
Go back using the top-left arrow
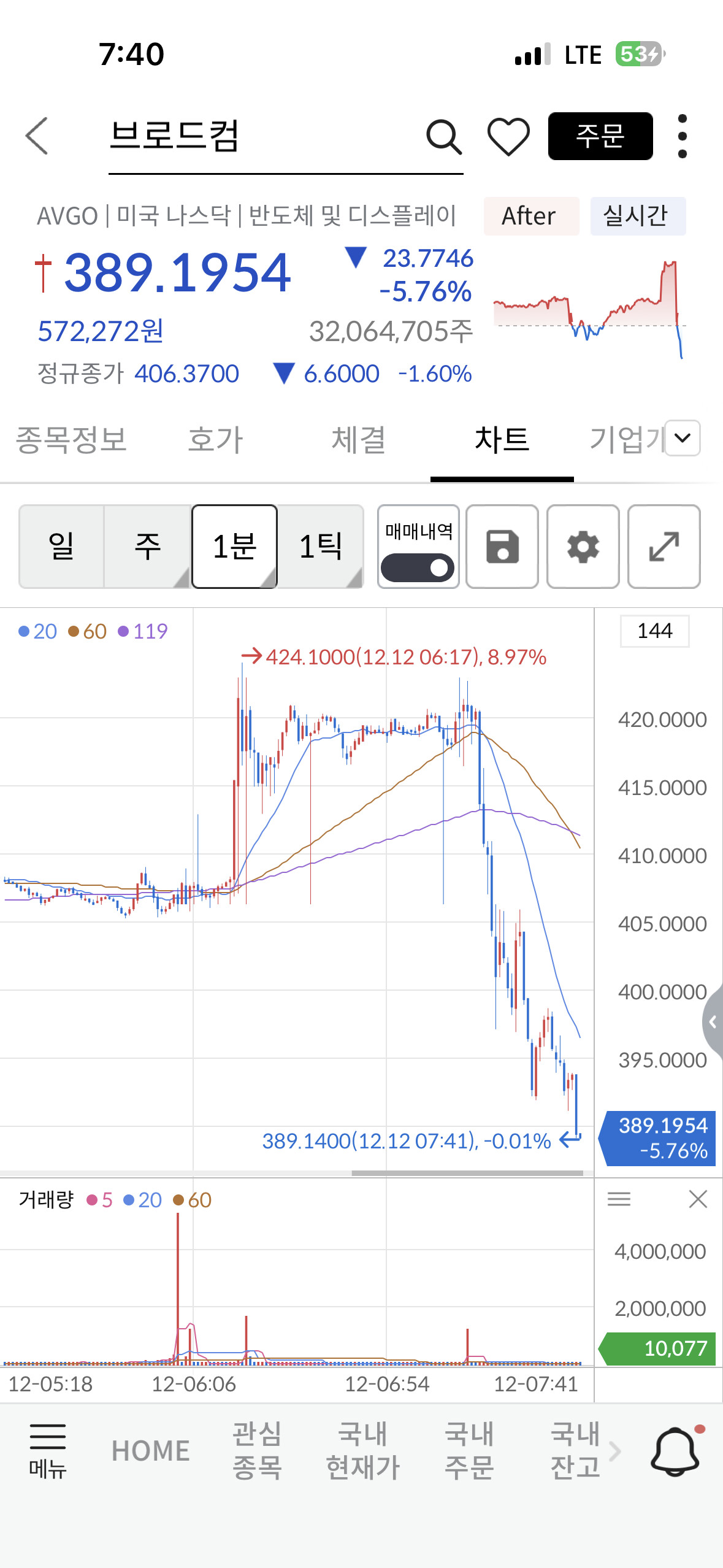click(x=37, y=136)
